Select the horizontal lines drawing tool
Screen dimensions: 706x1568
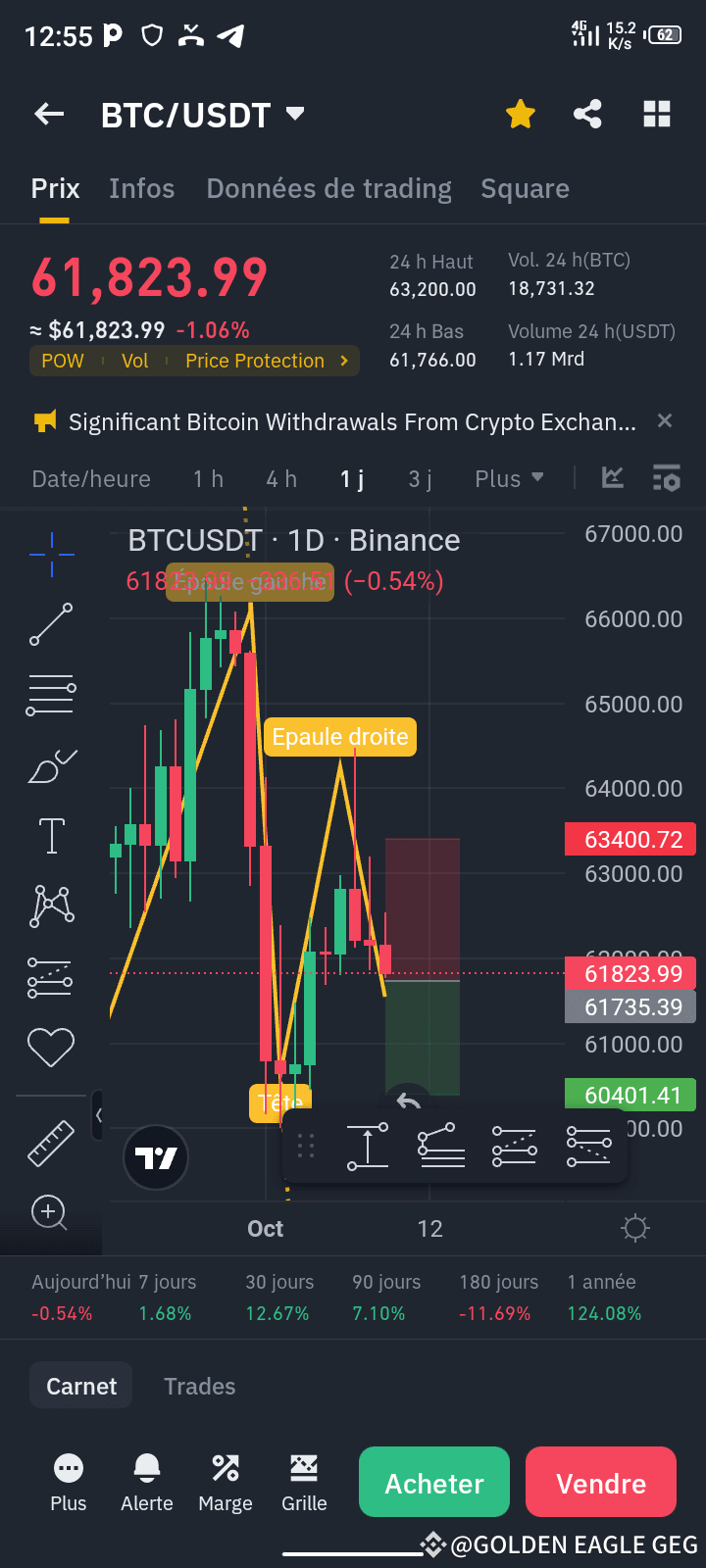point(51,694)
